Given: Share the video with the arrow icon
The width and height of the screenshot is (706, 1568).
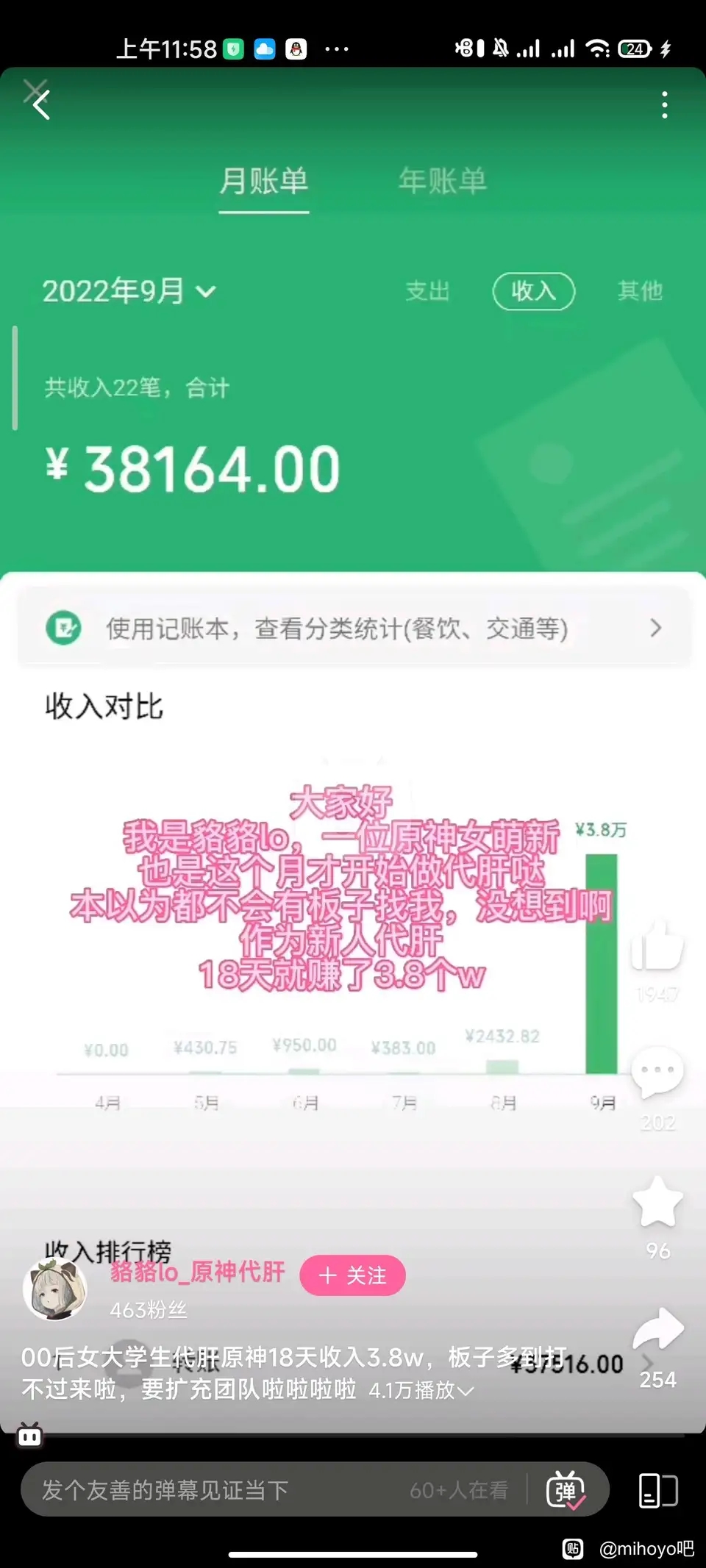Looking at the screenshot, I should (x=657, y=1329).
